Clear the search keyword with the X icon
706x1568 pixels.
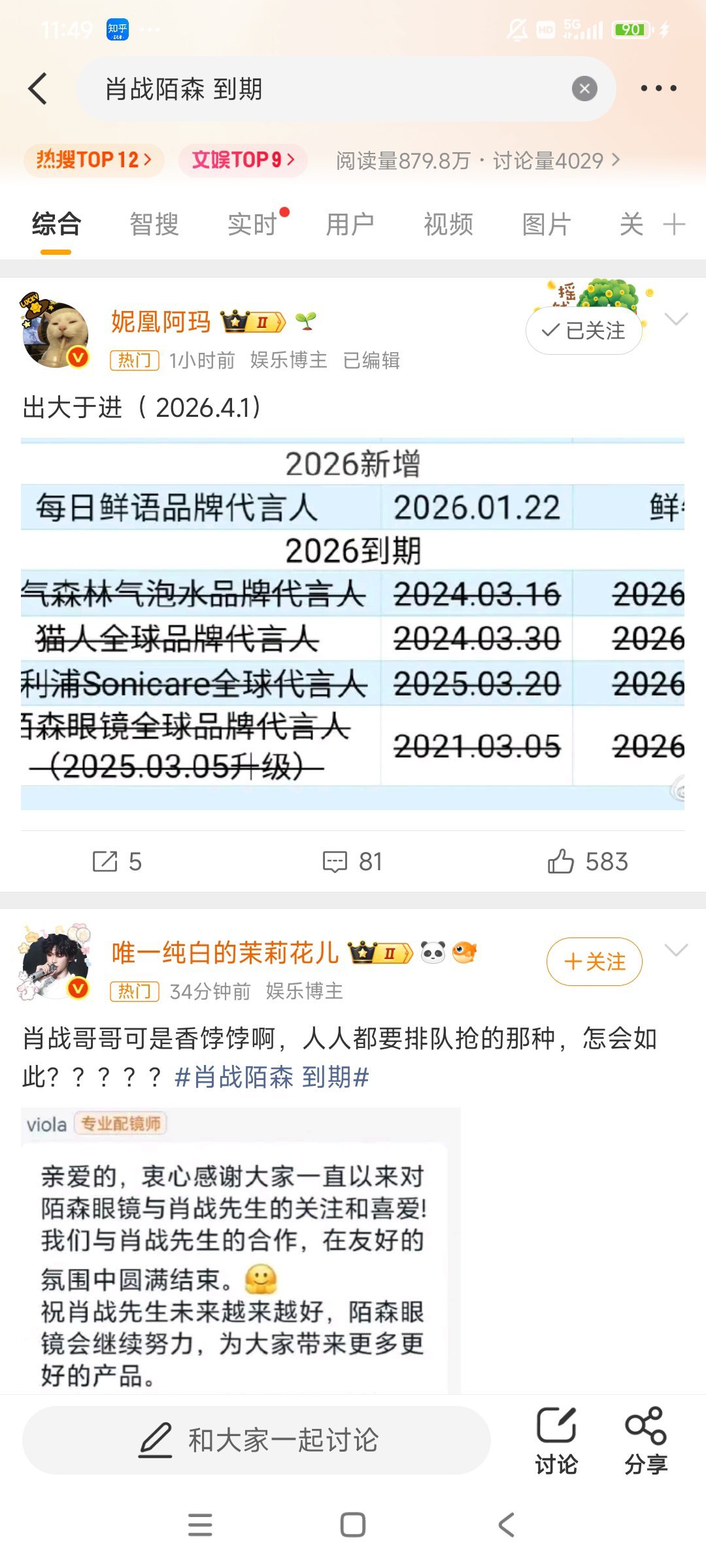coord(584,90)
